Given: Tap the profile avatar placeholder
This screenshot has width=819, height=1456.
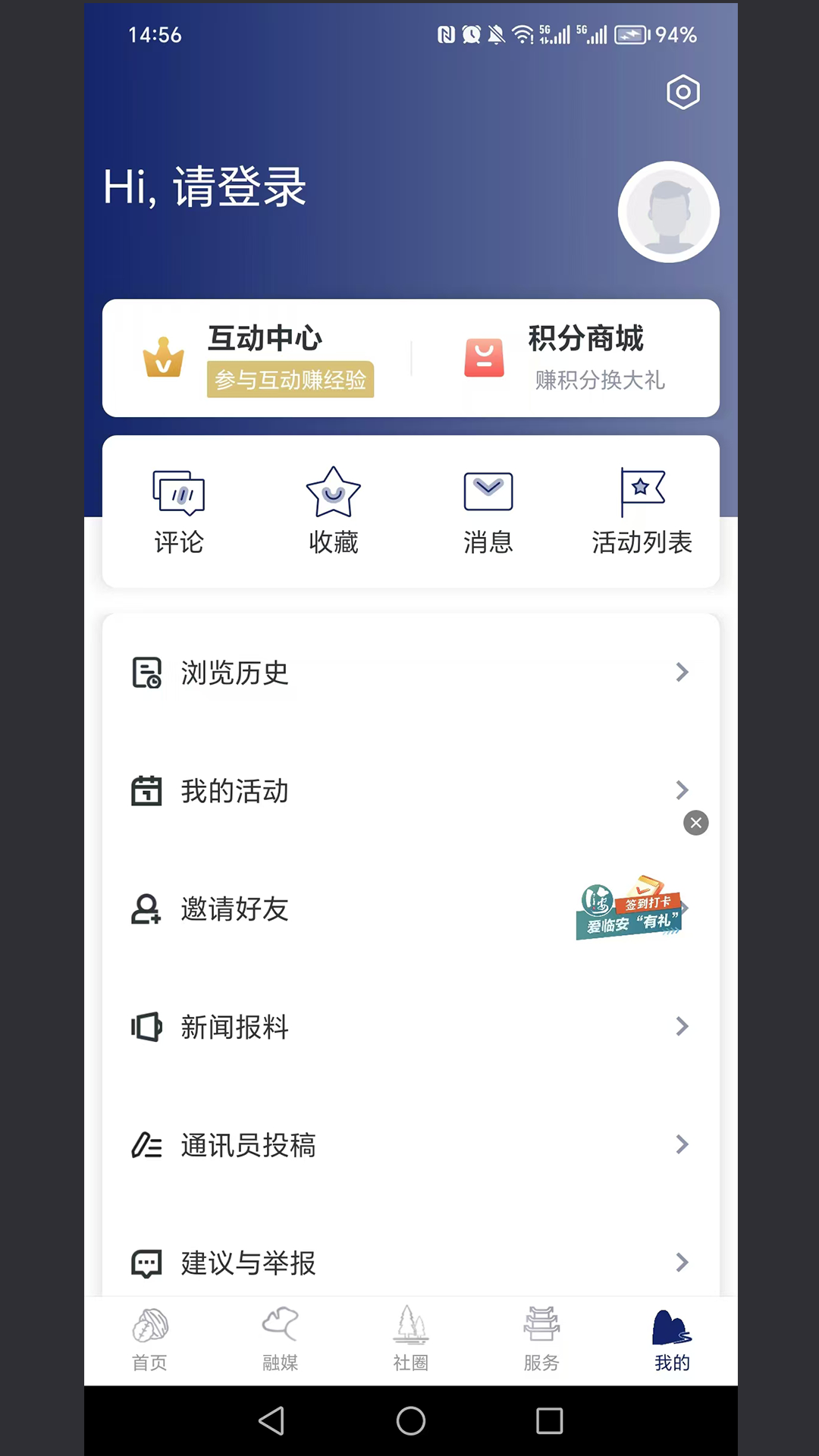Looking at the screenshot, I should coord(668,212).
